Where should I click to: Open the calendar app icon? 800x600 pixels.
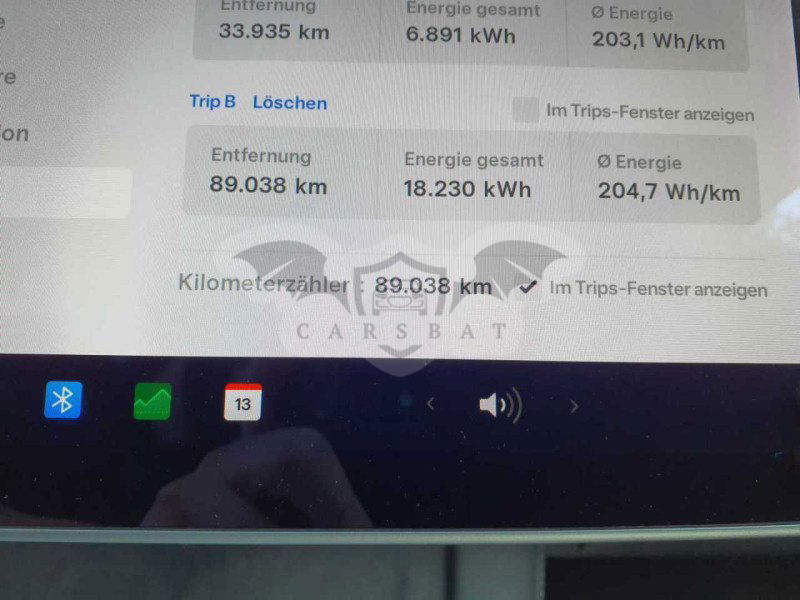pyautogui.click(x=243, y=402)
